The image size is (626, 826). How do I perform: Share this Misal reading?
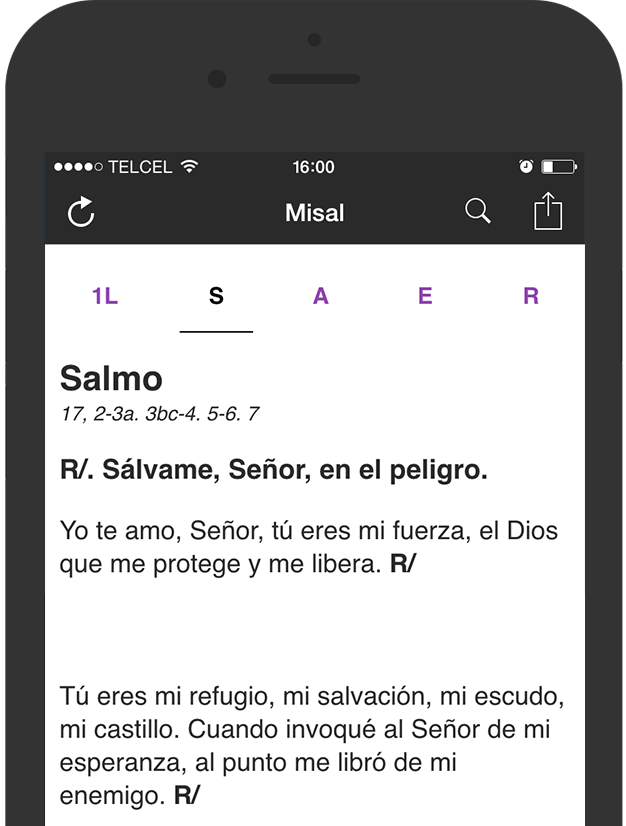point(548,211)
